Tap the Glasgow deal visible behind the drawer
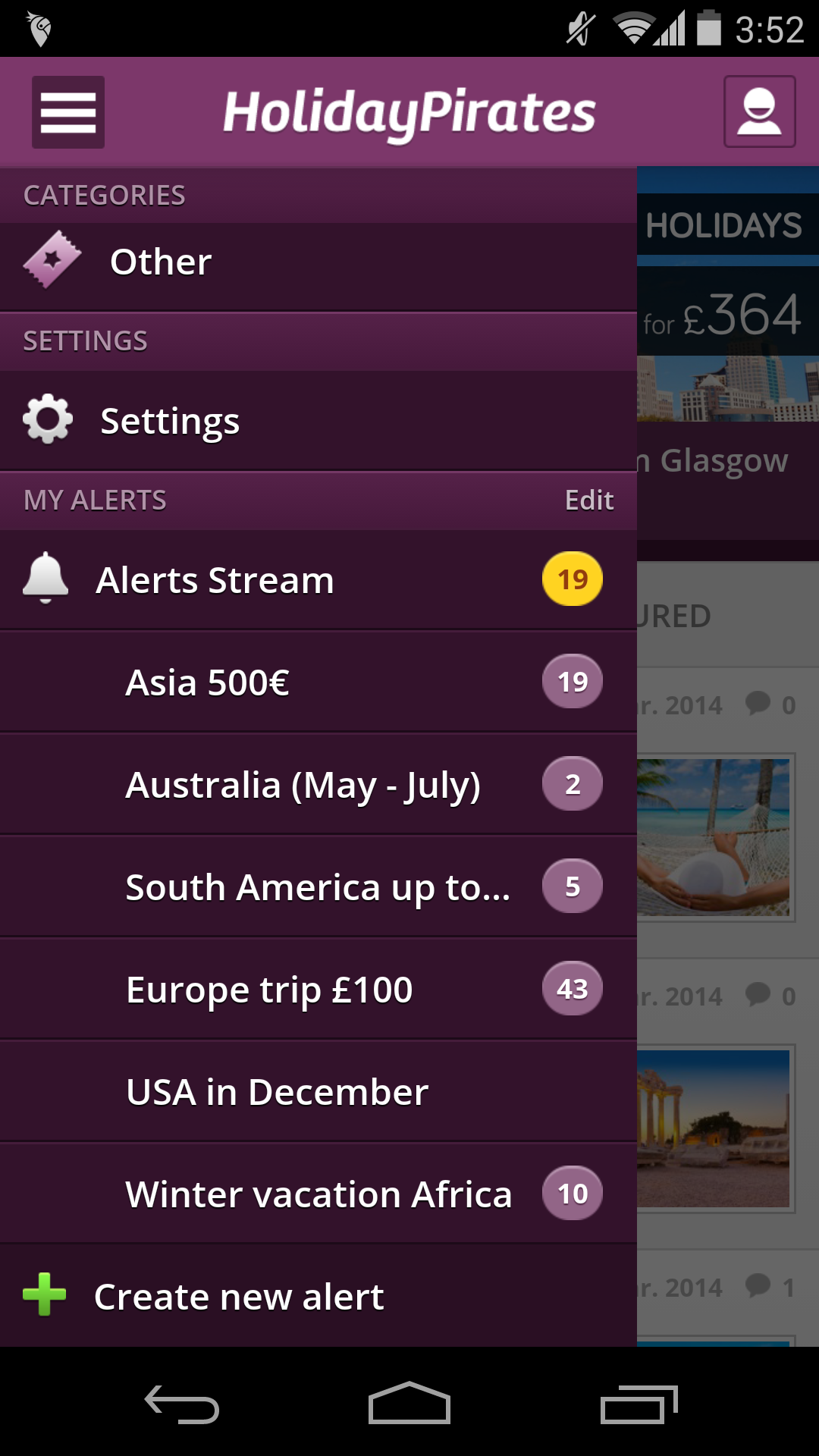Image resolution: width=819 pixels, height=1456 pixels. [724, 460]
